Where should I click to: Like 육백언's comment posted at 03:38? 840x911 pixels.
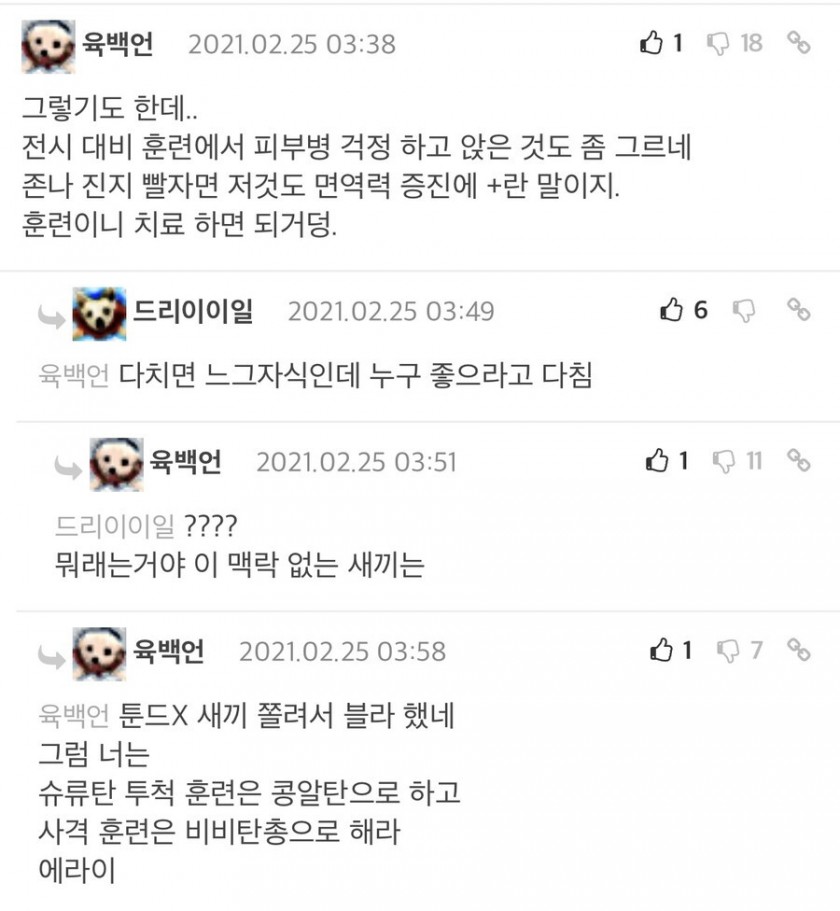[x=652, y=43]
